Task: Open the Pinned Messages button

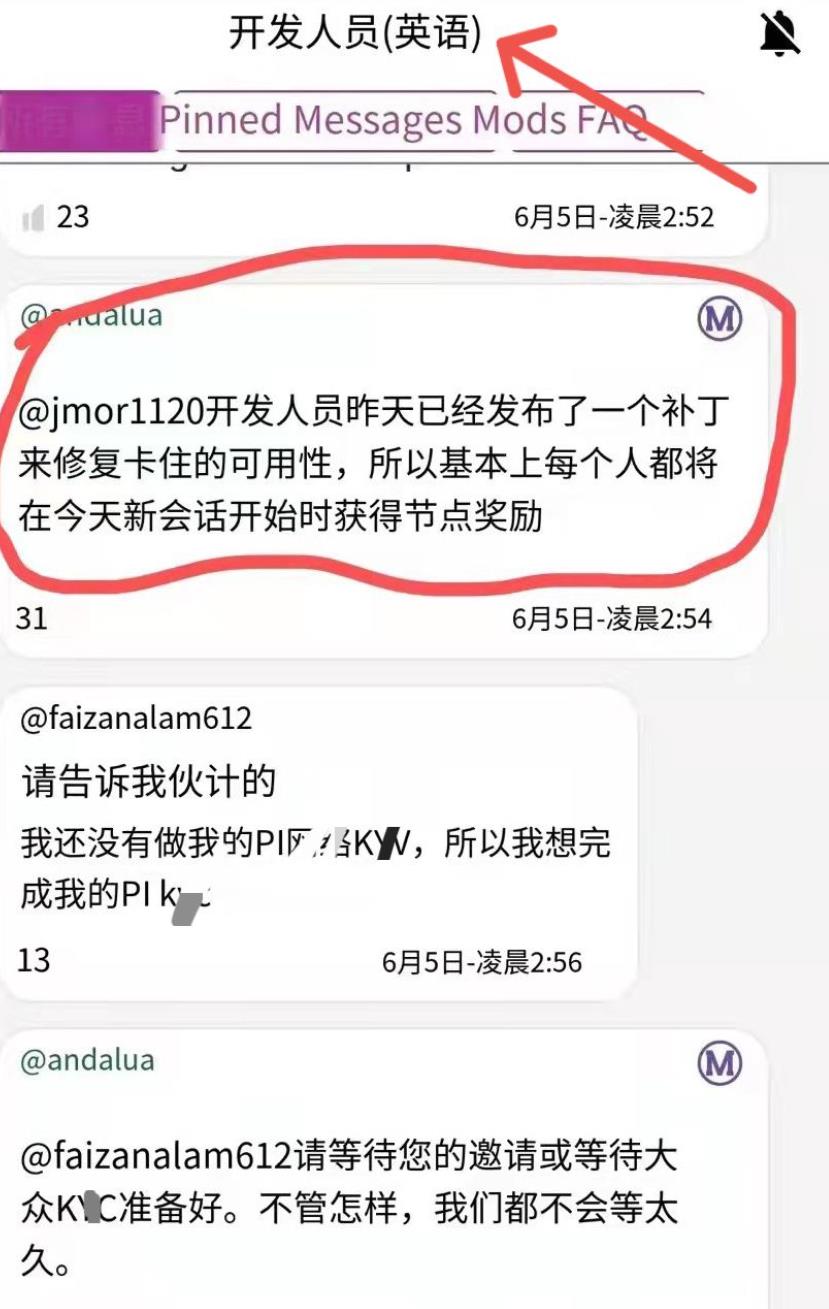Action: coord(330,120)
